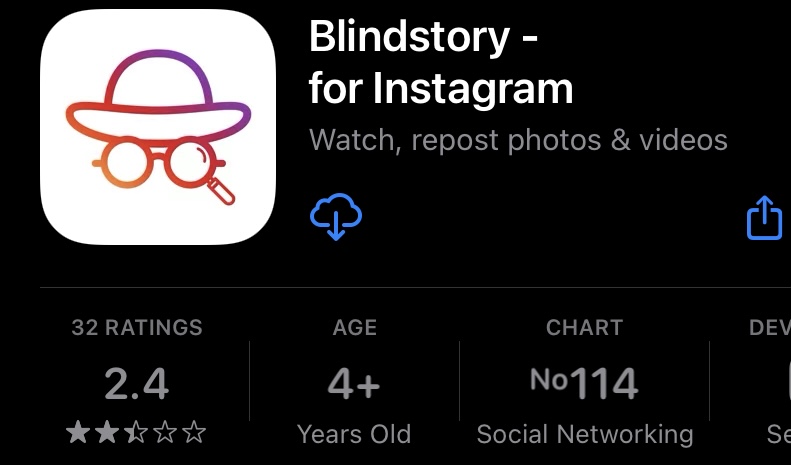Screen dimensions: 791x465
Task: View the 4+ age rating details
Action: coord(354,381)
